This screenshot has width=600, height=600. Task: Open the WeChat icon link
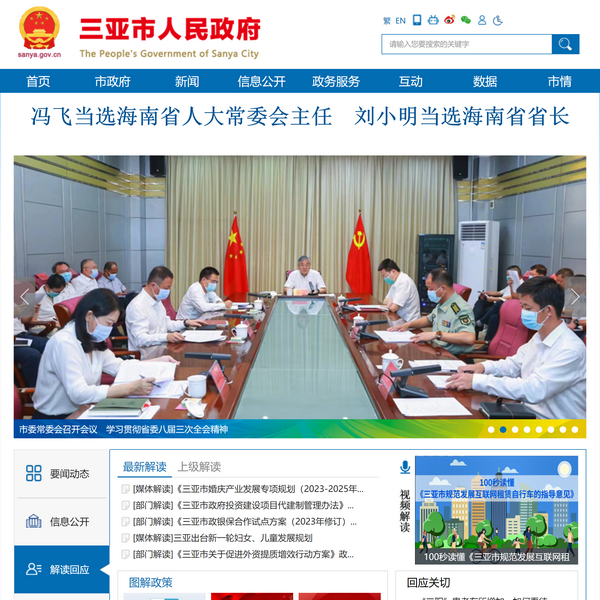[465, 20]
